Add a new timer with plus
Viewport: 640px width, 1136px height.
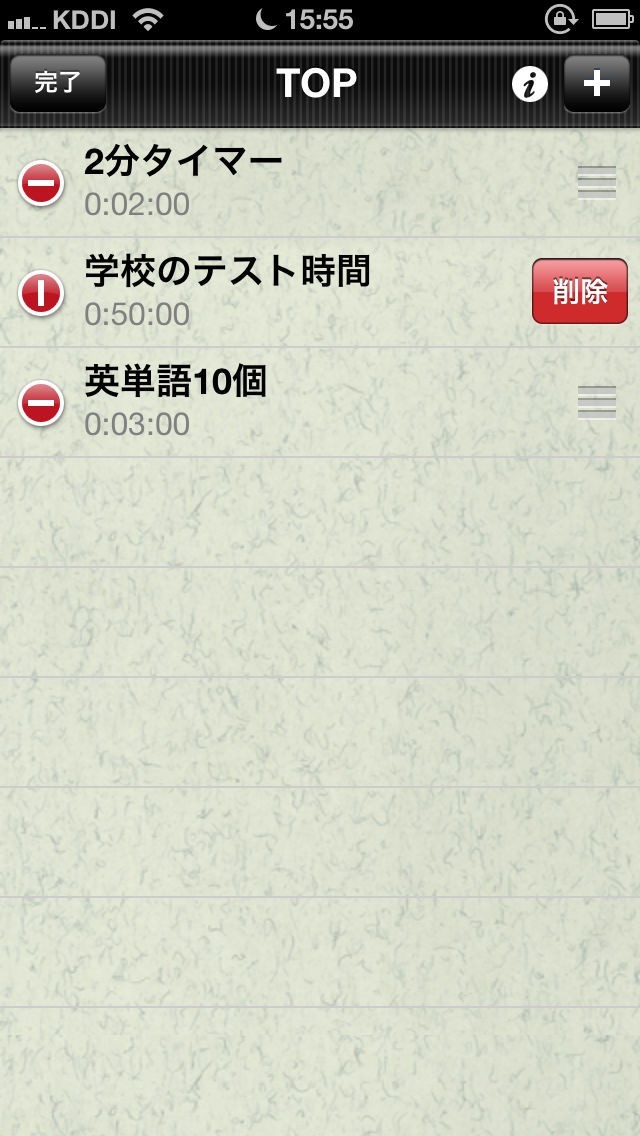coord(596,83)
